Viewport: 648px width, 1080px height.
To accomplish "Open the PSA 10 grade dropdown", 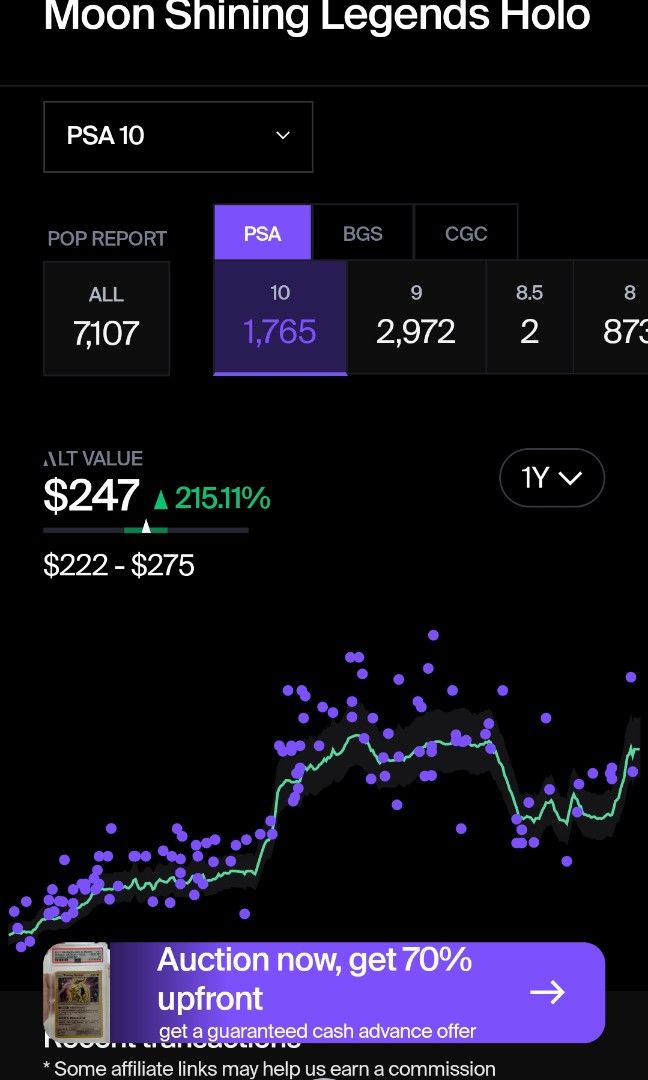I will [x=178, y=136].
